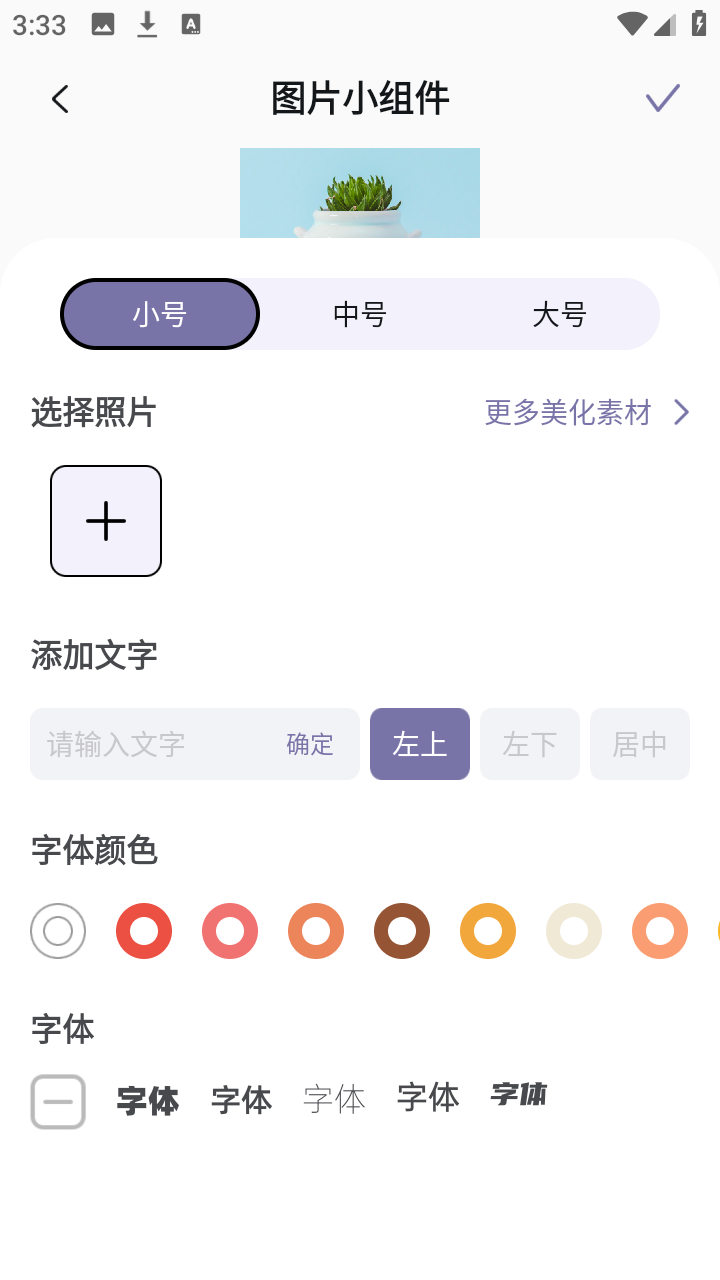Select the thin light 字体 style
This screenshot has width=720, height=1280.
coord(334,1099)
